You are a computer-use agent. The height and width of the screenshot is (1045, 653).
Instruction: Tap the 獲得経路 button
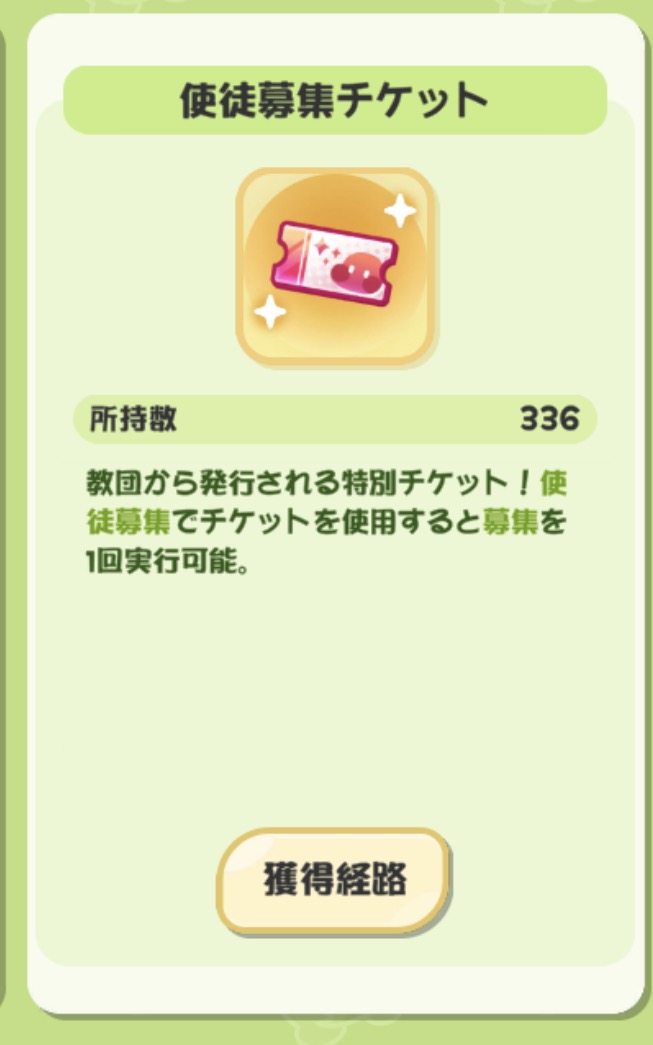333,879
